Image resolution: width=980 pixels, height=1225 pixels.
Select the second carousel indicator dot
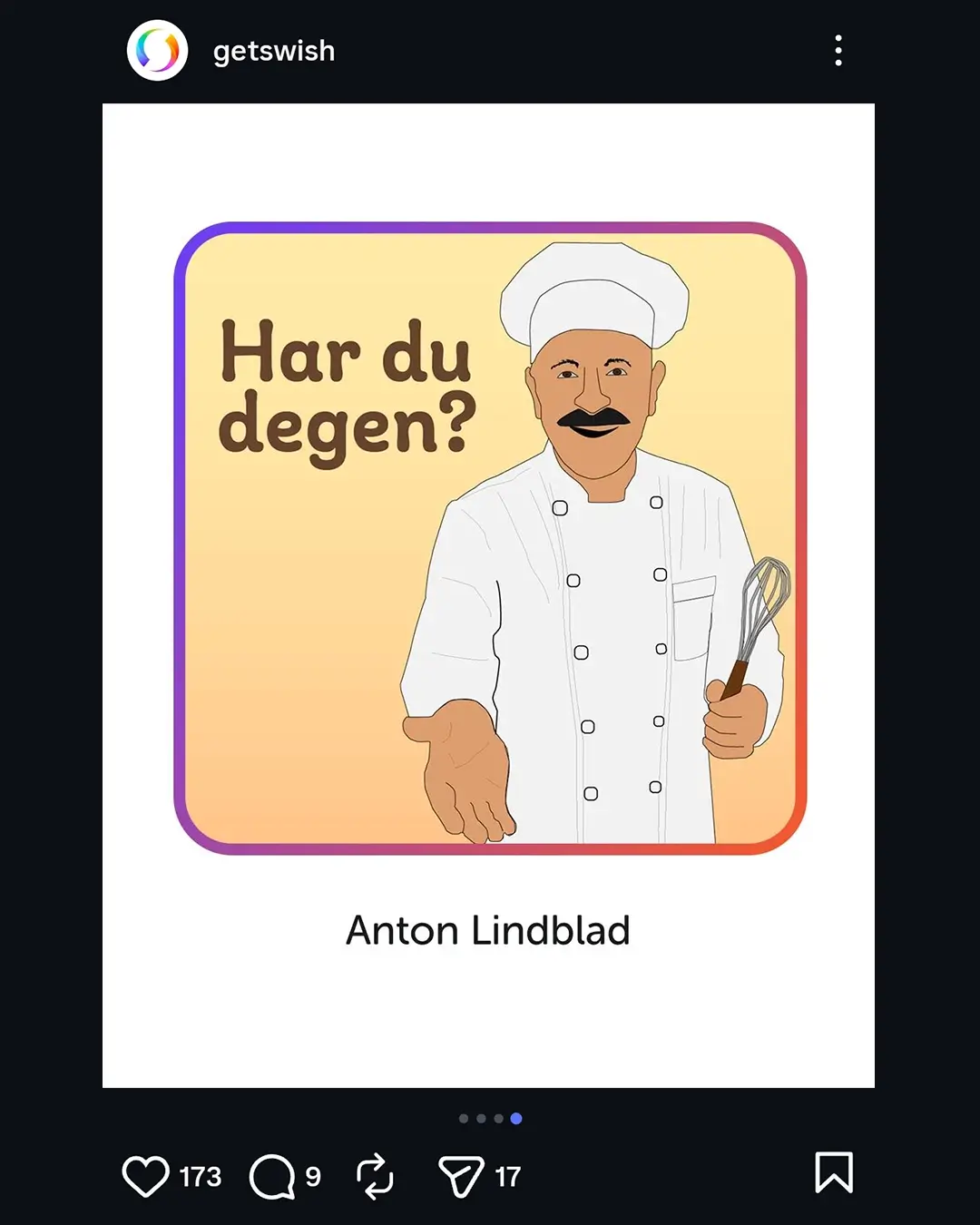coord(482,1119)
